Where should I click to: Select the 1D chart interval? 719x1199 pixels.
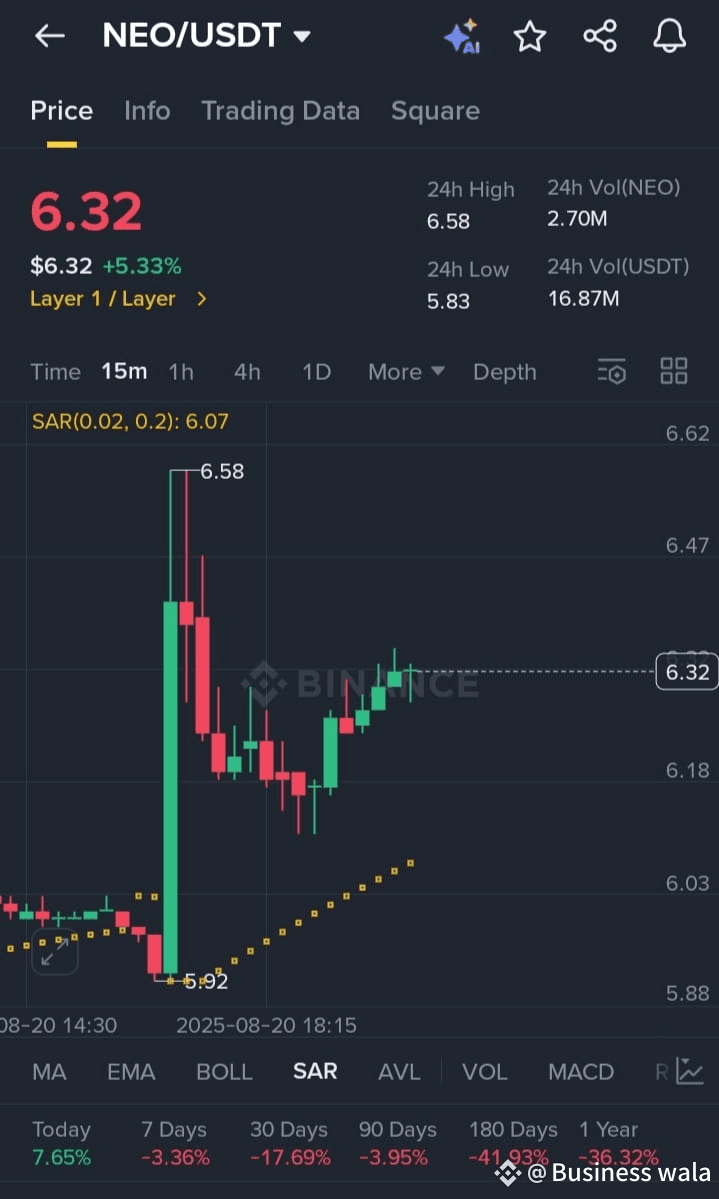coord(317,372)
